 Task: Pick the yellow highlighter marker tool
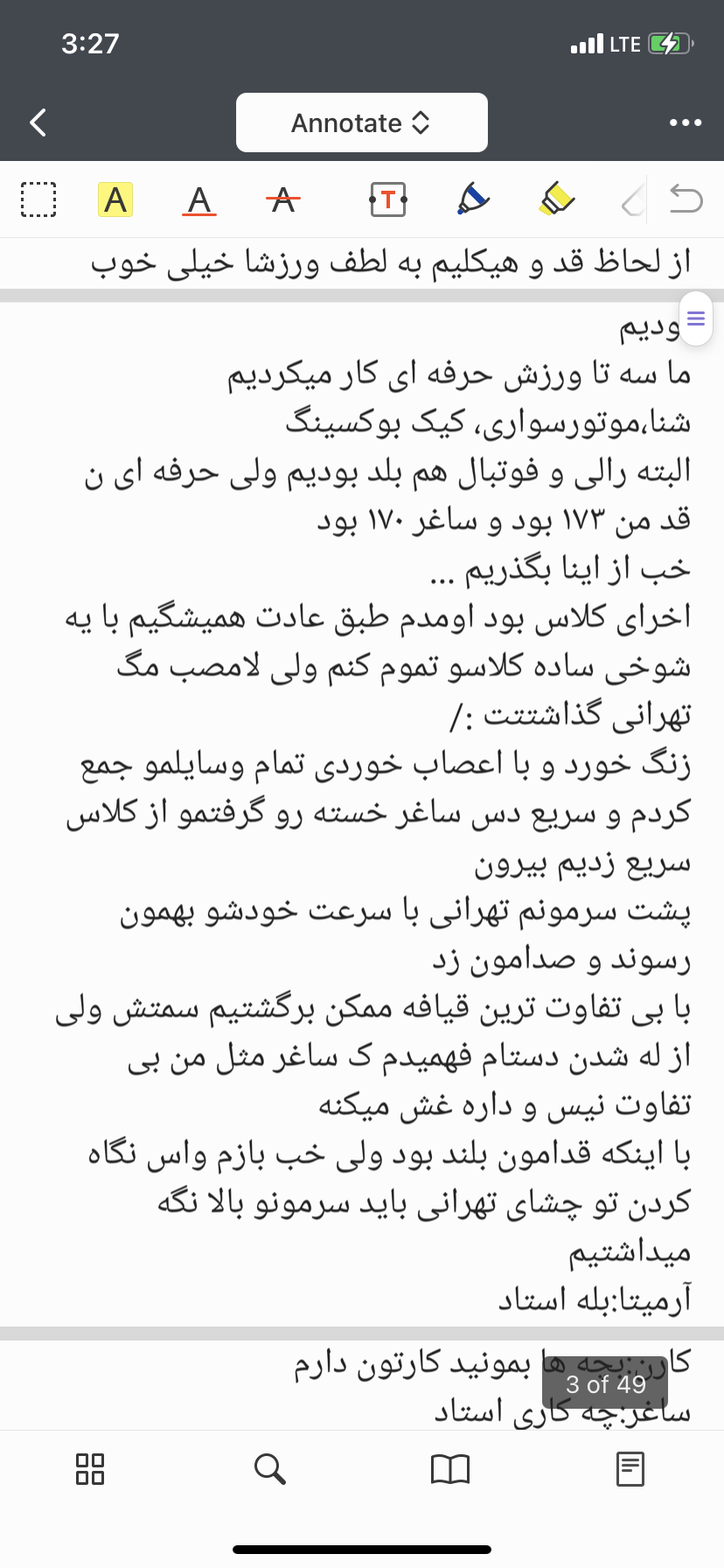pos(557,199)
